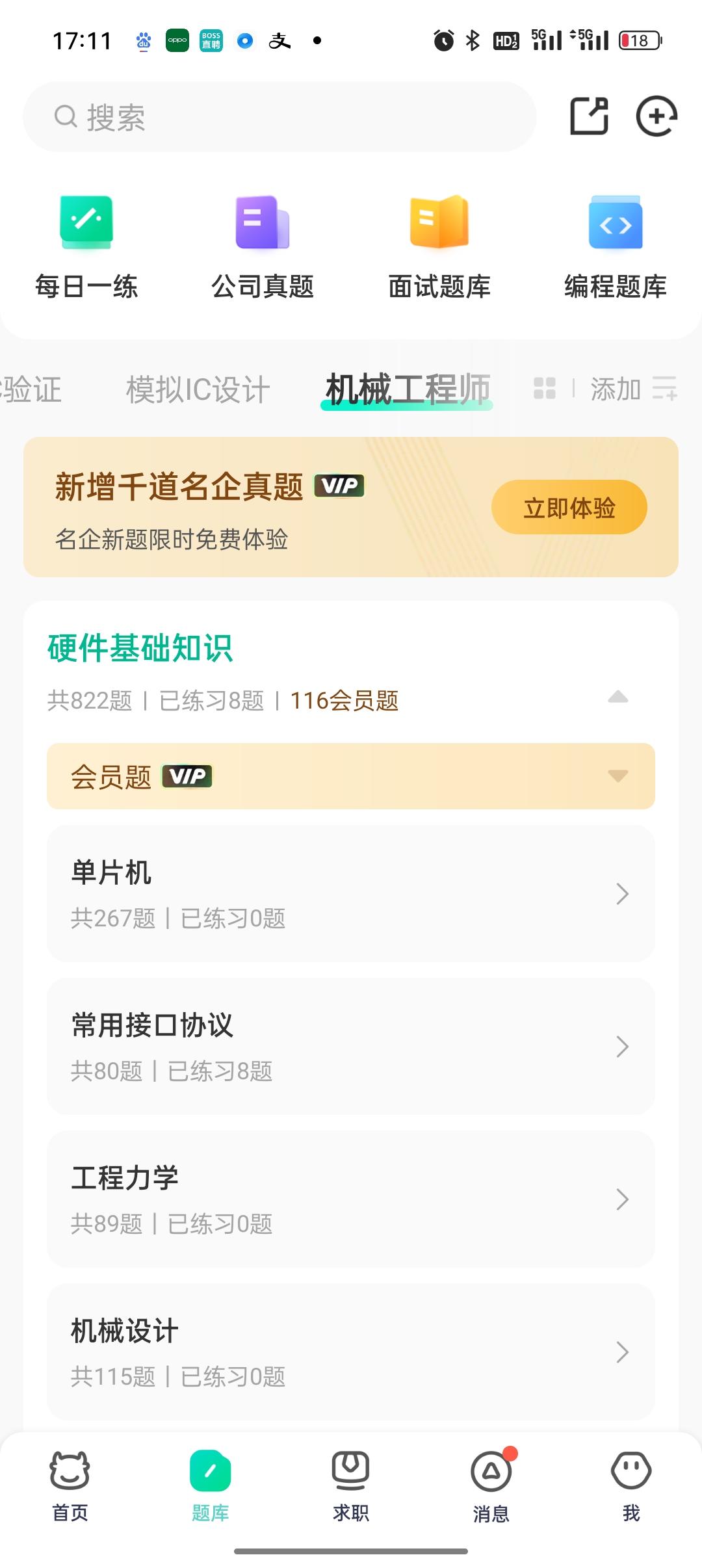702x1568 pixels.
Task: Open the 工程力学 question set
Action: coord(351,1199)
